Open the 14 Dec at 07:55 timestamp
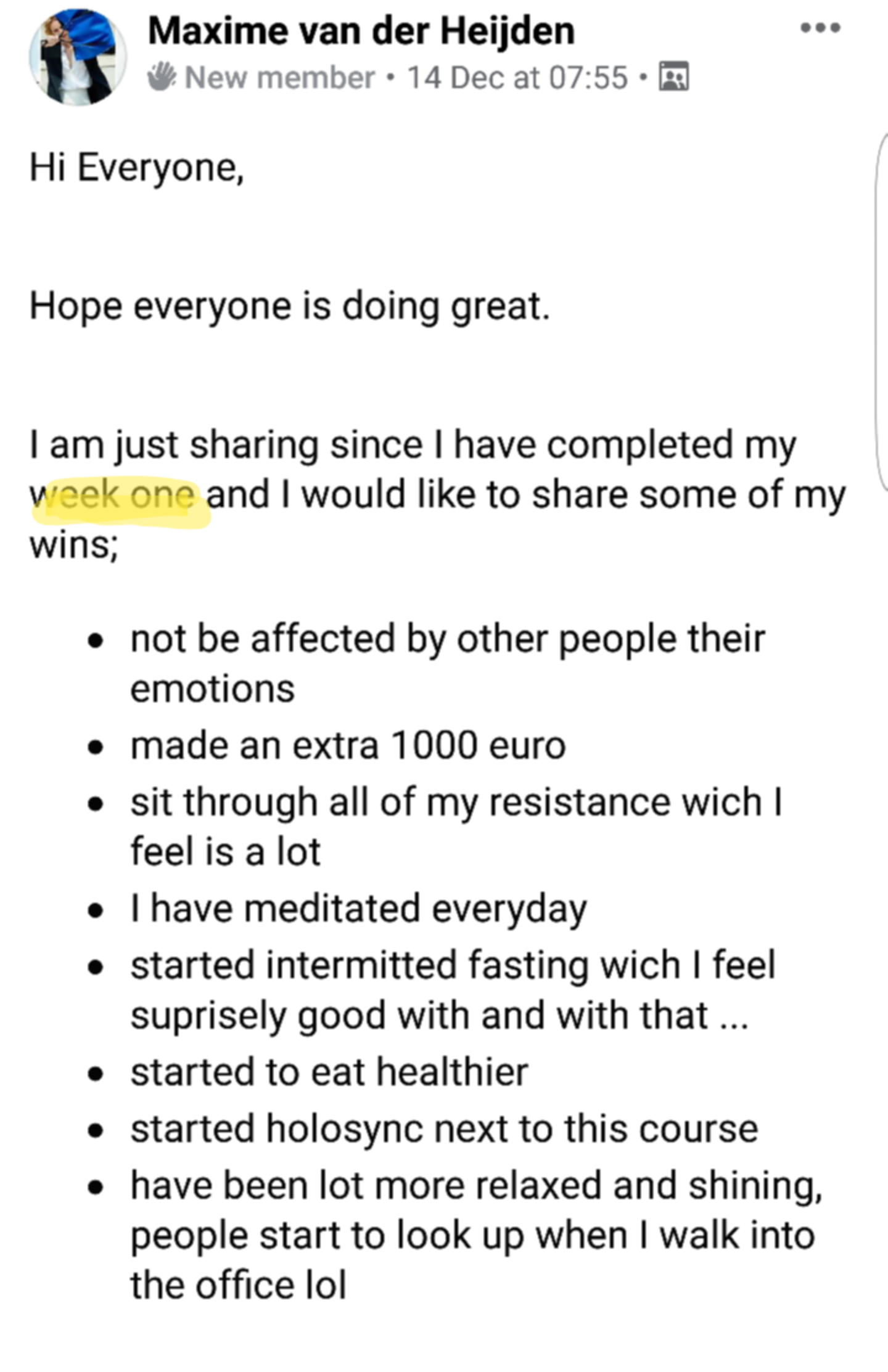The image size is (888, 1372). (x=517, y=78)
